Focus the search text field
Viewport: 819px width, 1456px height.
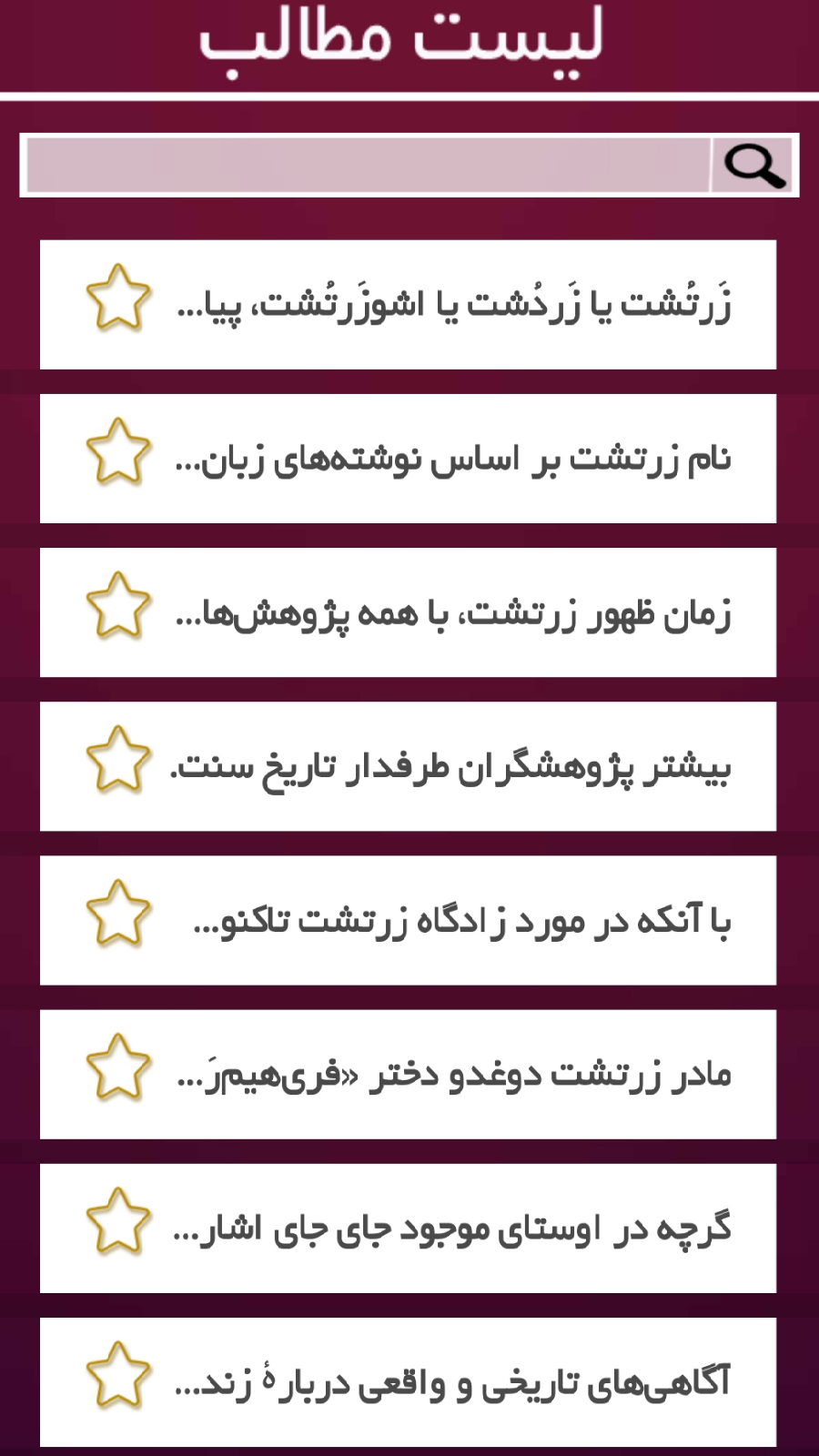click(368, 166)
